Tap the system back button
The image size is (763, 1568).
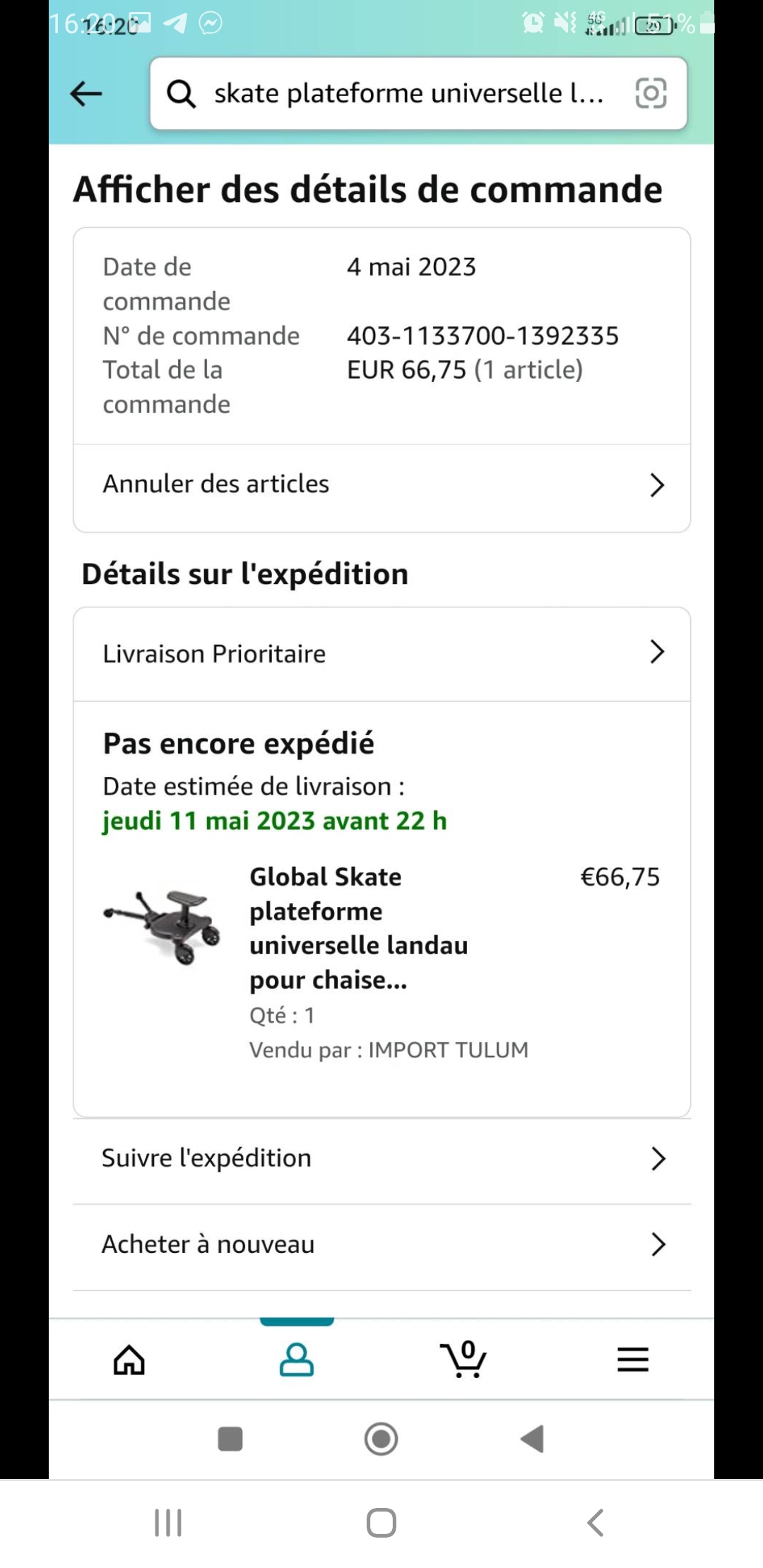595,1523
